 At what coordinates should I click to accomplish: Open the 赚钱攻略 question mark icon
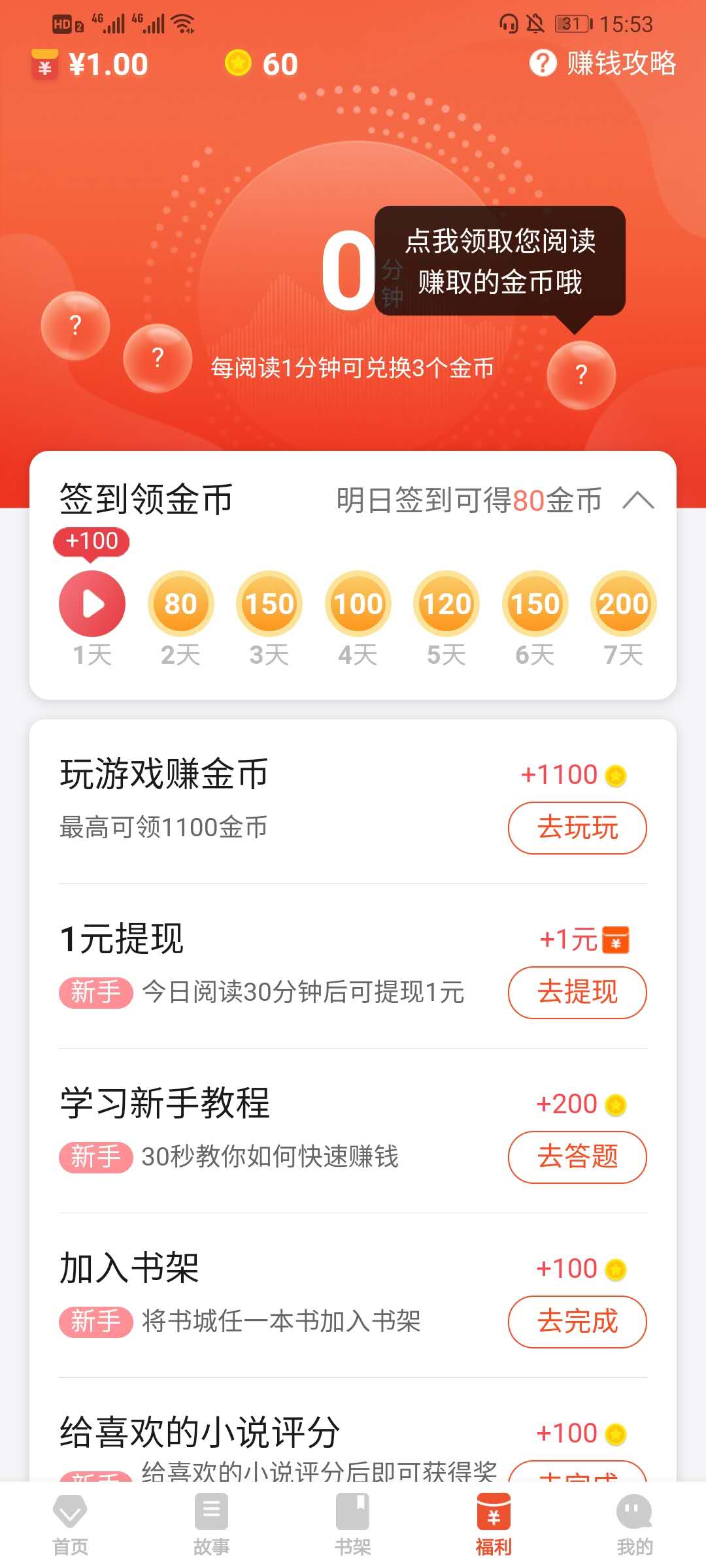[541, 63]
